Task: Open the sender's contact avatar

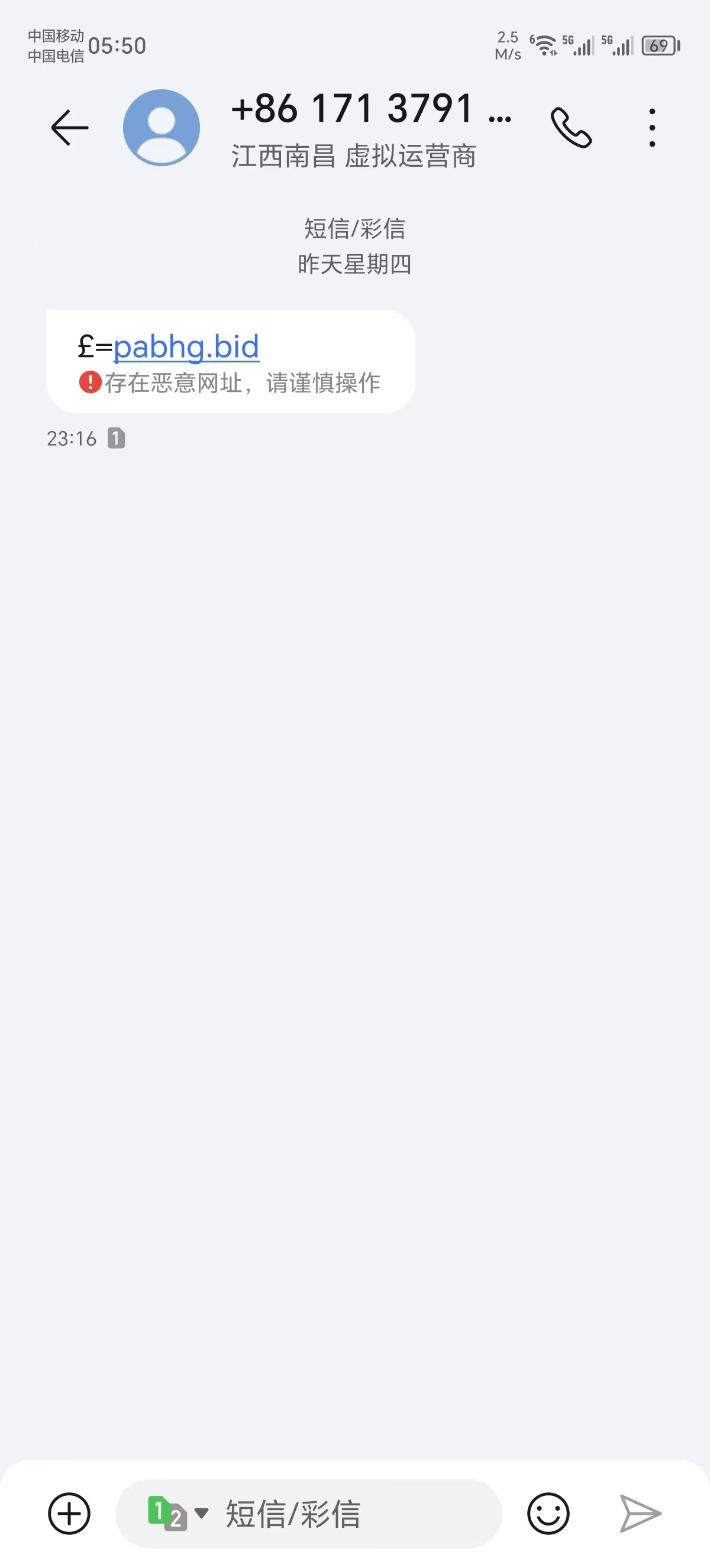Action: pos(162,128)
